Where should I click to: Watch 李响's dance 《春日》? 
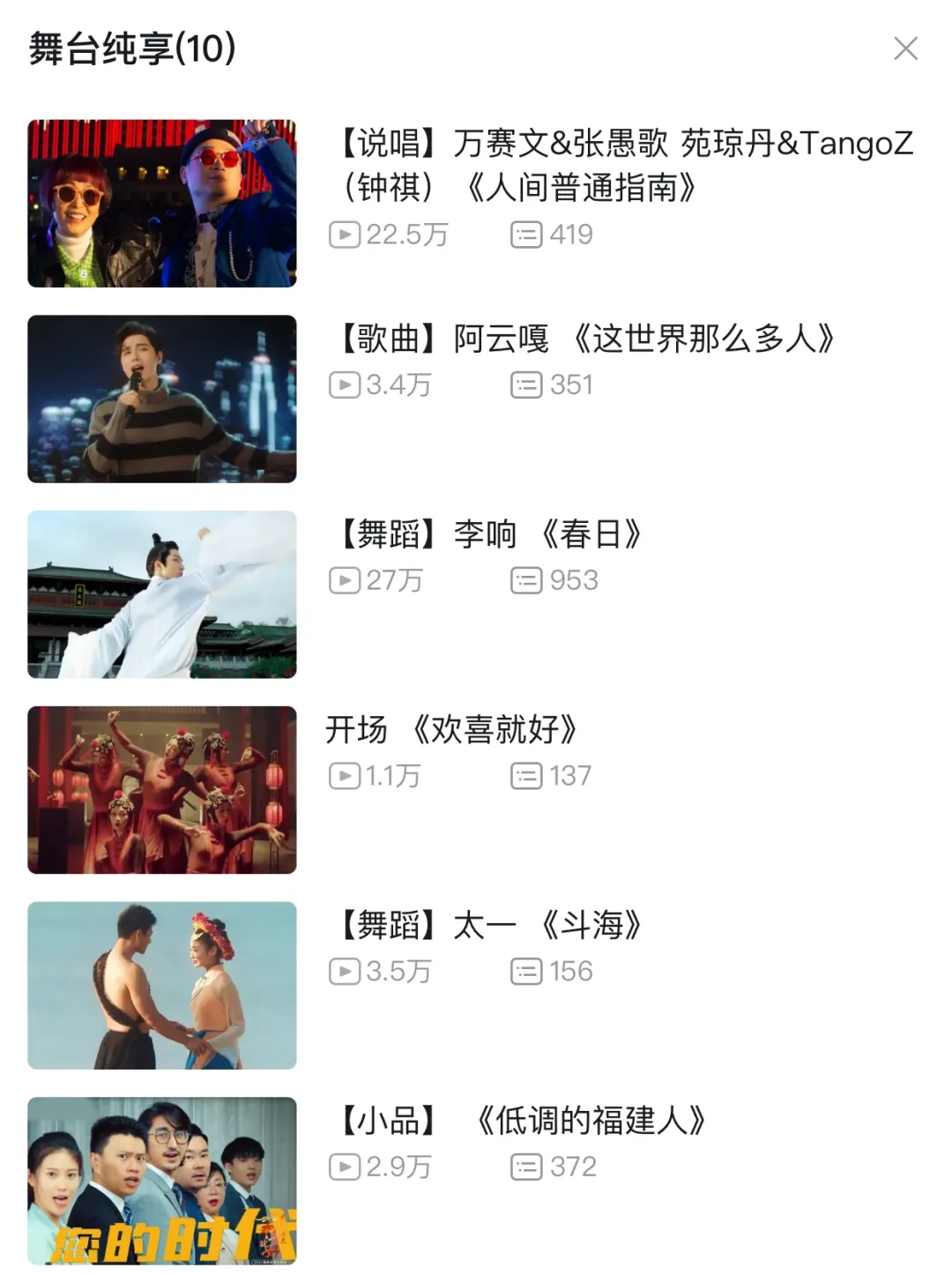(x=162, y=594)
